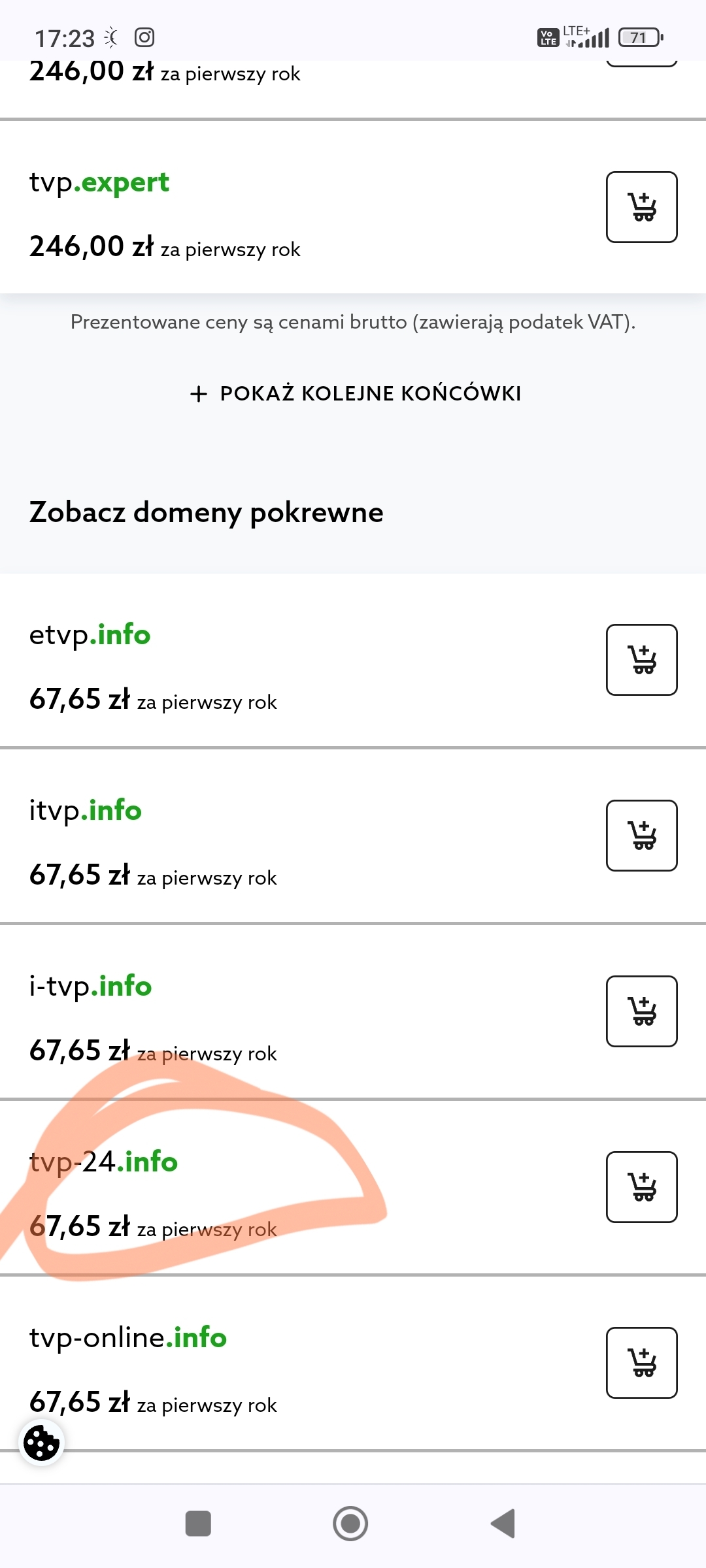Add itvp.info domain to cart
706x1568 pixels.
click(x=641, y=836)
